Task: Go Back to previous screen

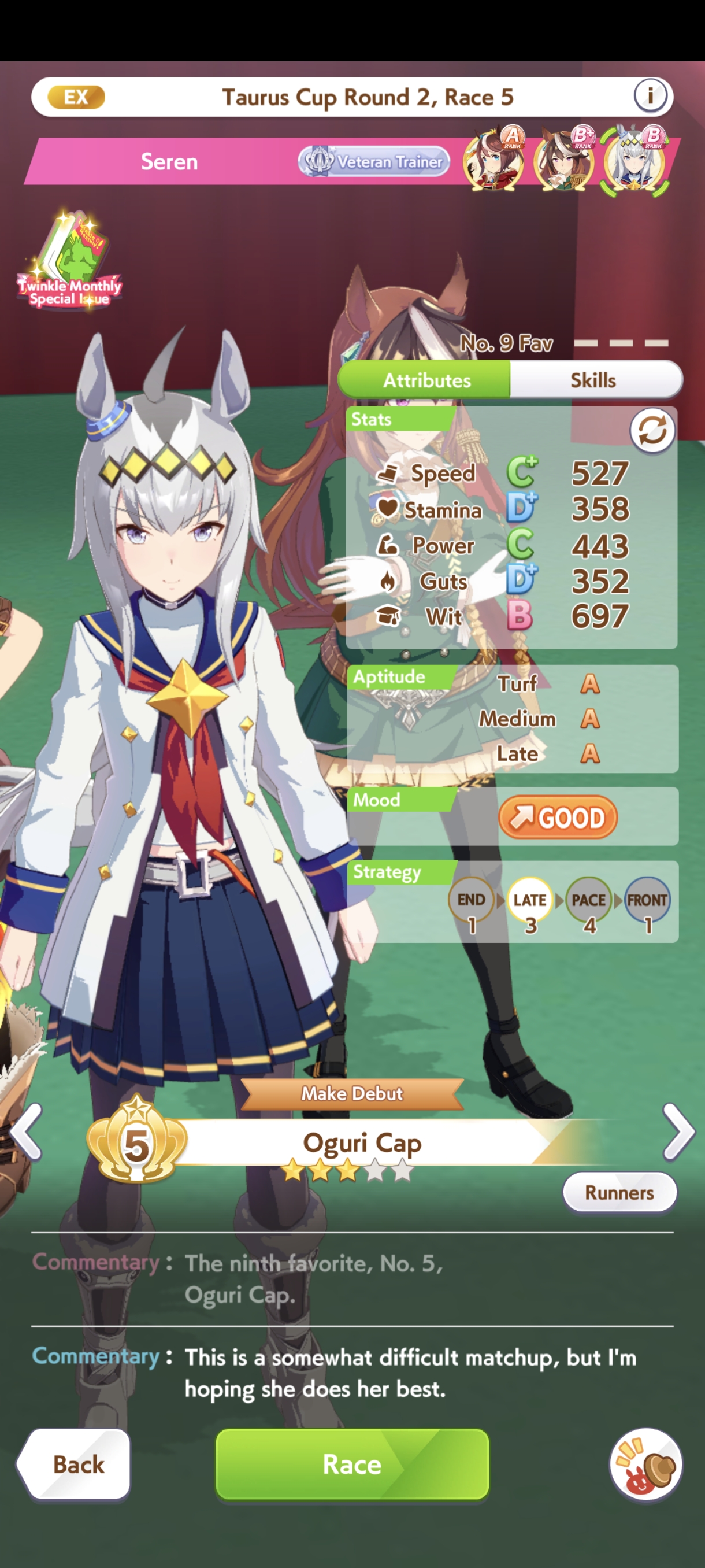Action: 75,1464
